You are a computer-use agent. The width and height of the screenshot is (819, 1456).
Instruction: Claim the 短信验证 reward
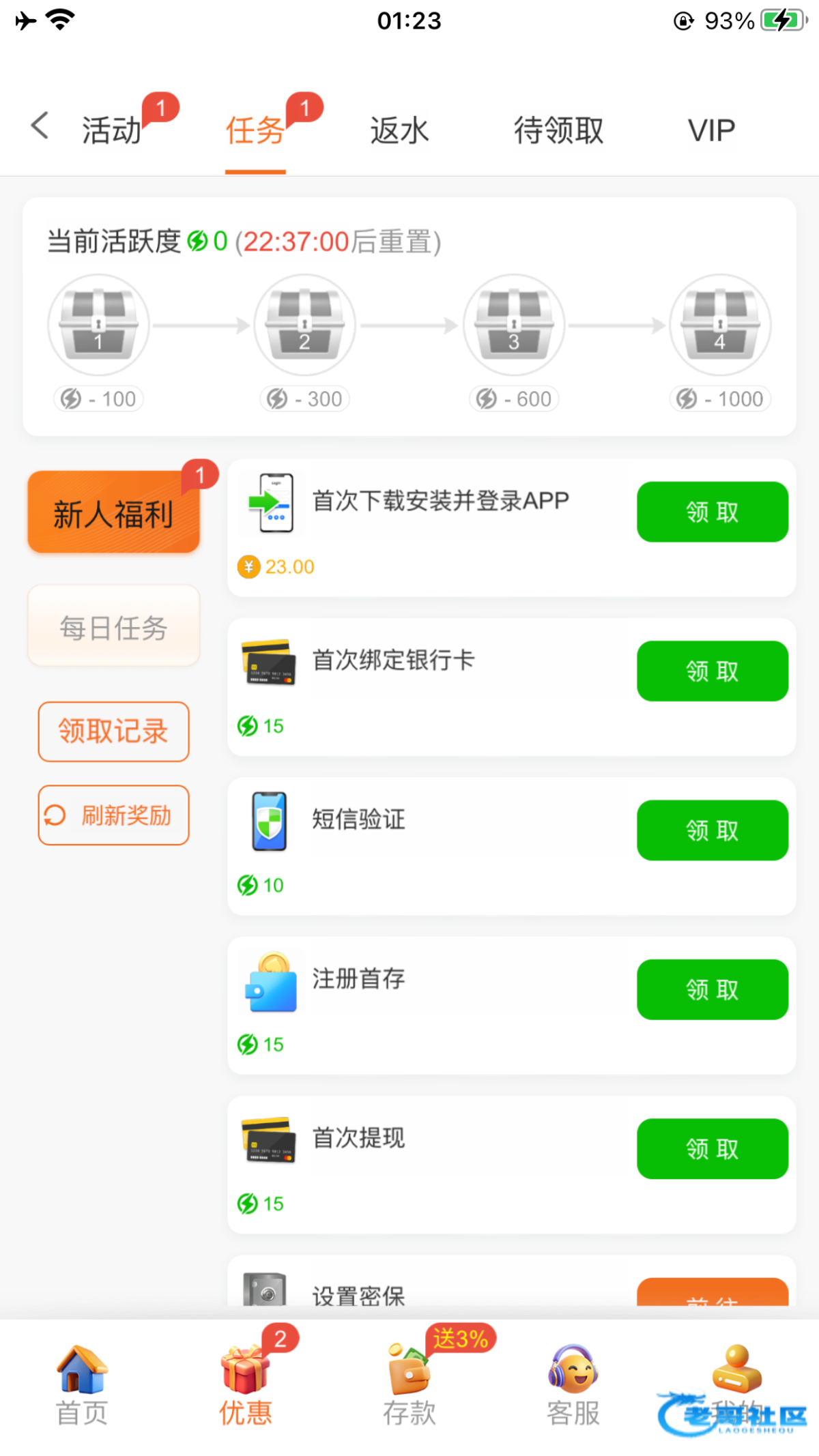coord(712,830)
